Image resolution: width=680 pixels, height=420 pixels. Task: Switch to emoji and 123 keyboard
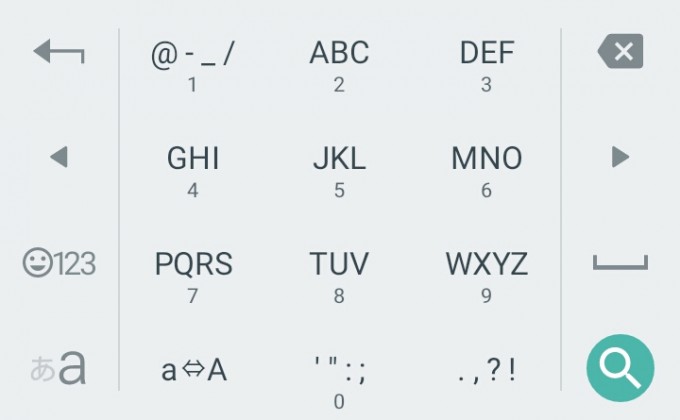(58, 264)
